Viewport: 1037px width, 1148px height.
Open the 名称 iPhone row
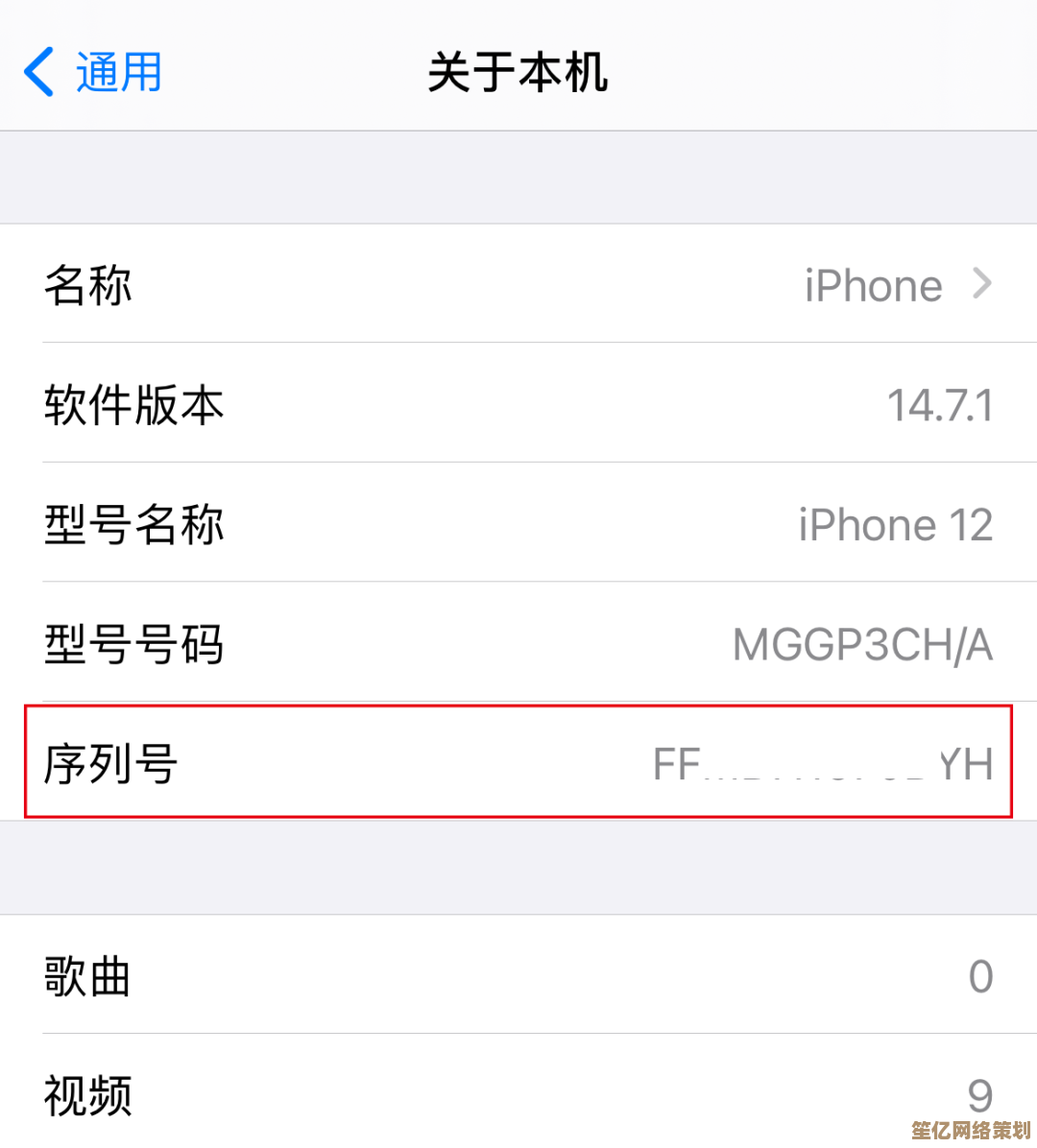tap(518, 285)
